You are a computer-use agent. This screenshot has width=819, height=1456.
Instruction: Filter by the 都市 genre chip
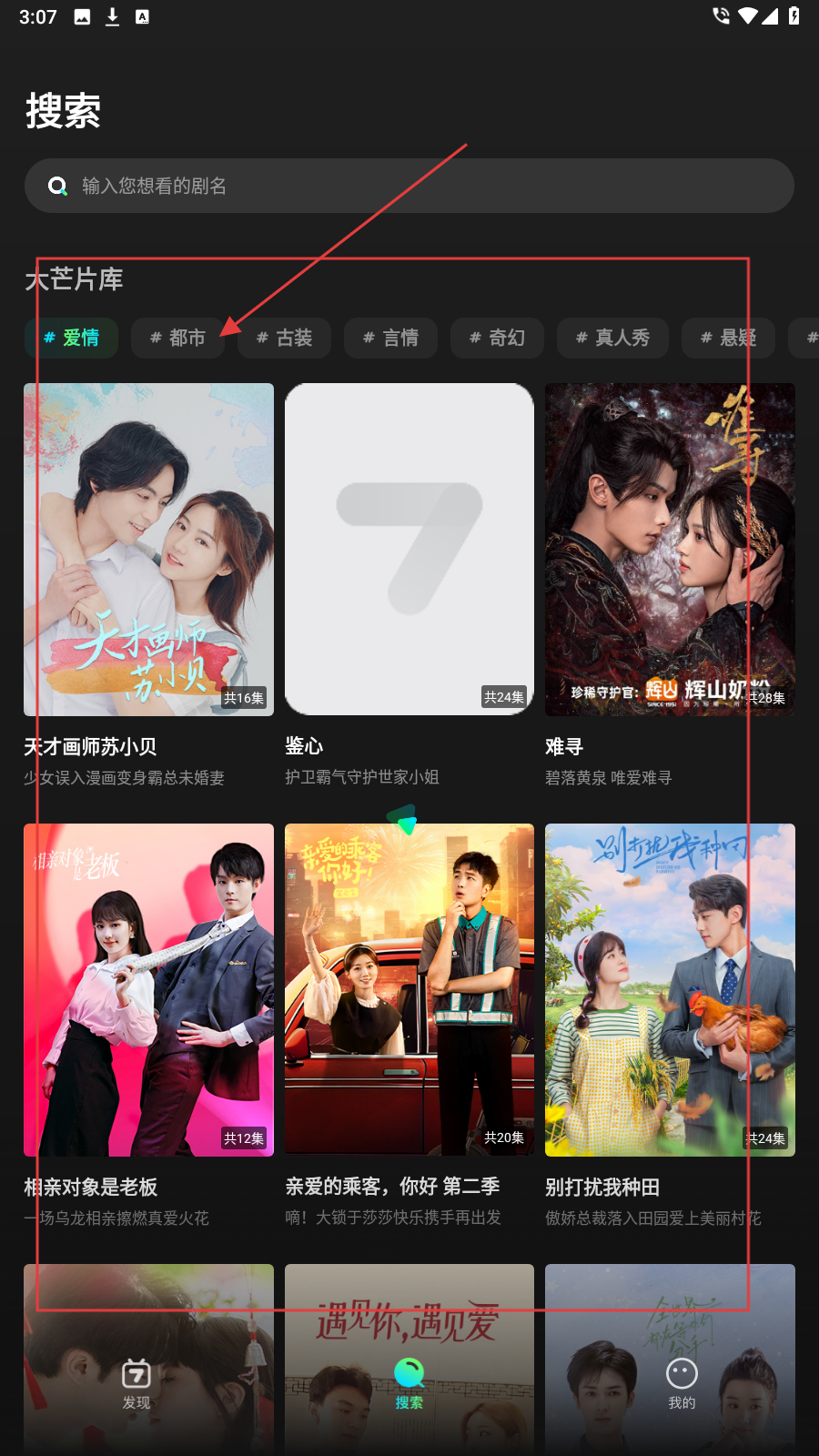click(177, 338)
